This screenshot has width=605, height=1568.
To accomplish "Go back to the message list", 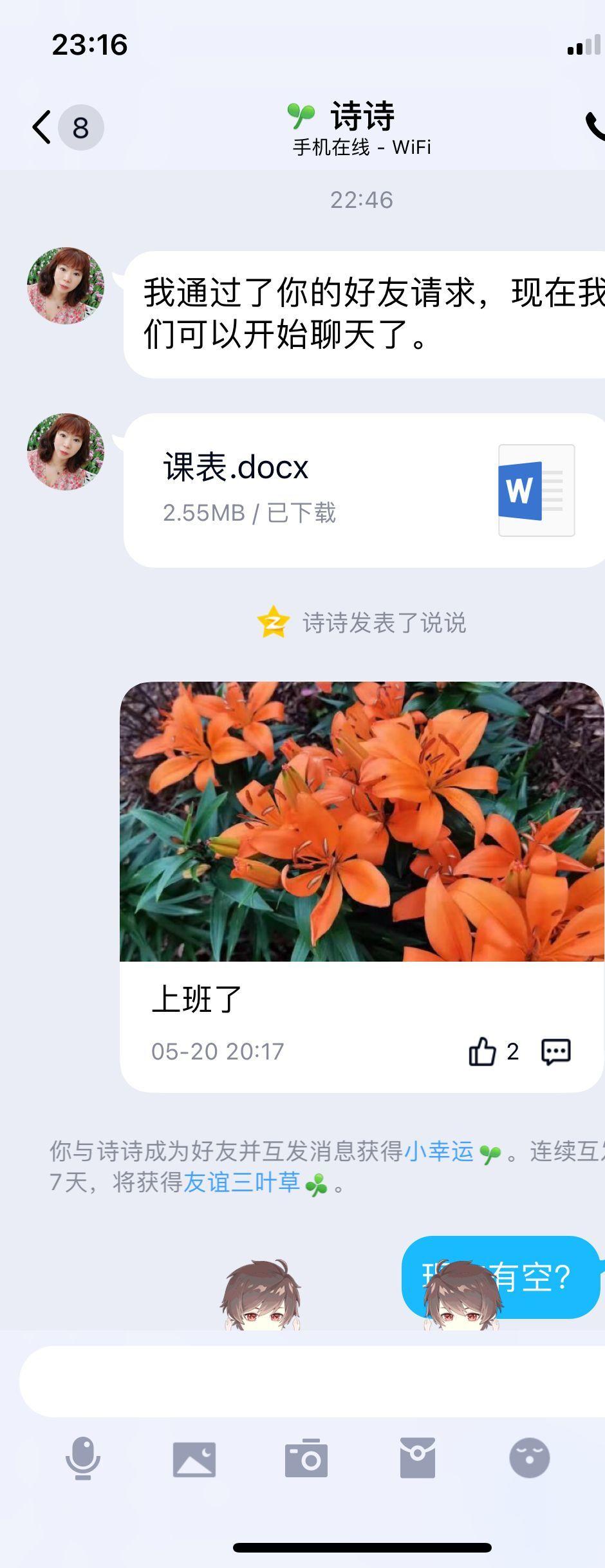I will (42, 127).
